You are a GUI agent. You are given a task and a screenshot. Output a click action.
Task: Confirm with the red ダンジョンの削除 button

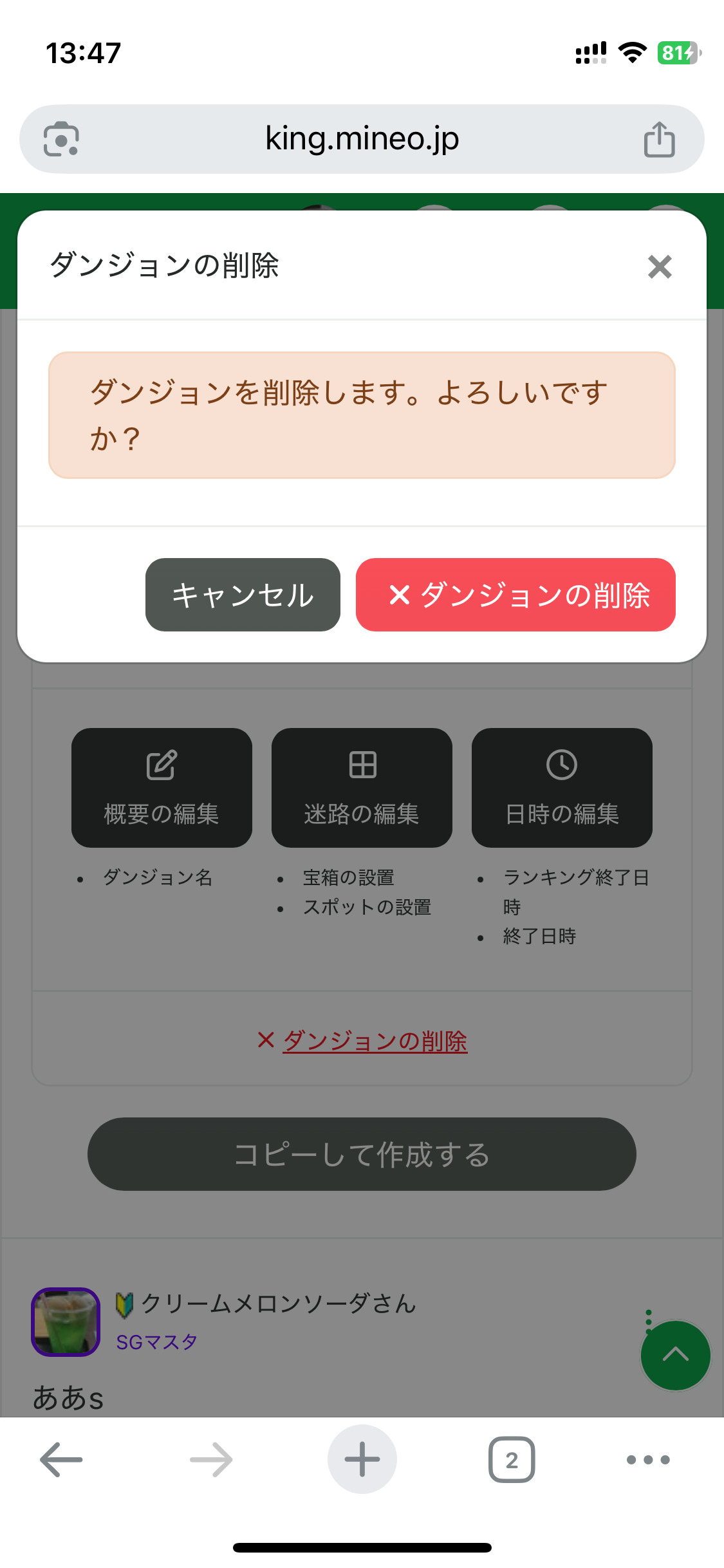(x=515, y=595)
